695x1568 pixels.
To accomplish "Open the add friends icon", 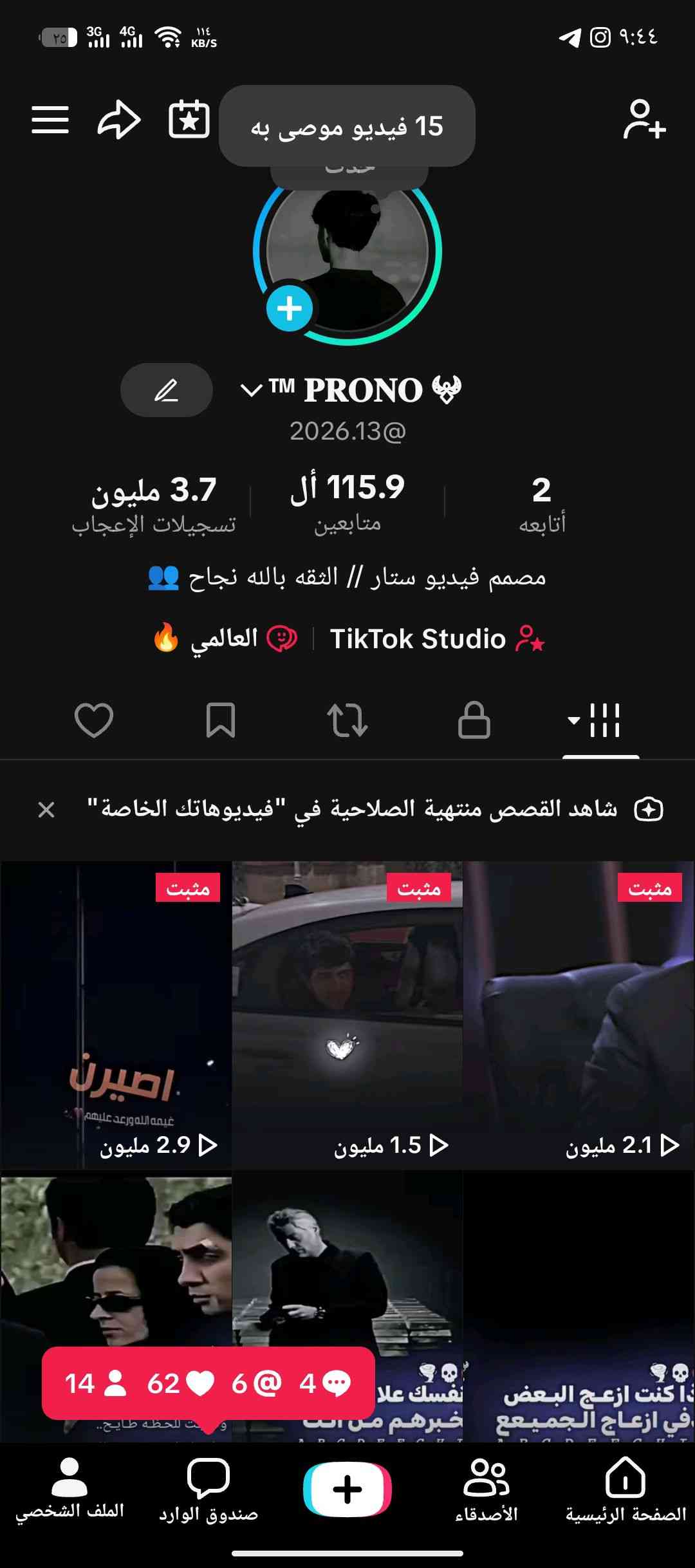I will coord(644,120).
